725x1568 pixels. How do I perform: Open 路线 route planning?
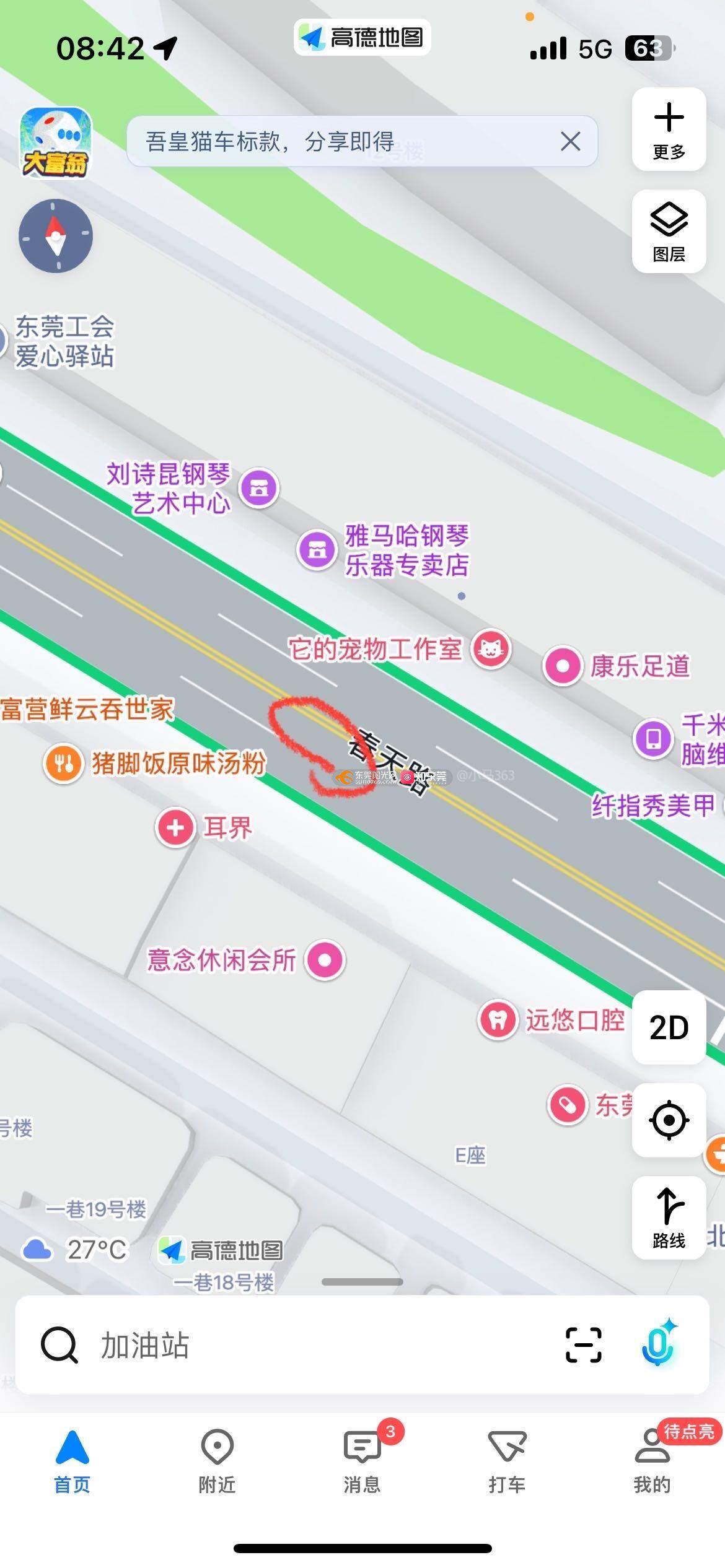pyautogui.click(x=669, y=1217)
